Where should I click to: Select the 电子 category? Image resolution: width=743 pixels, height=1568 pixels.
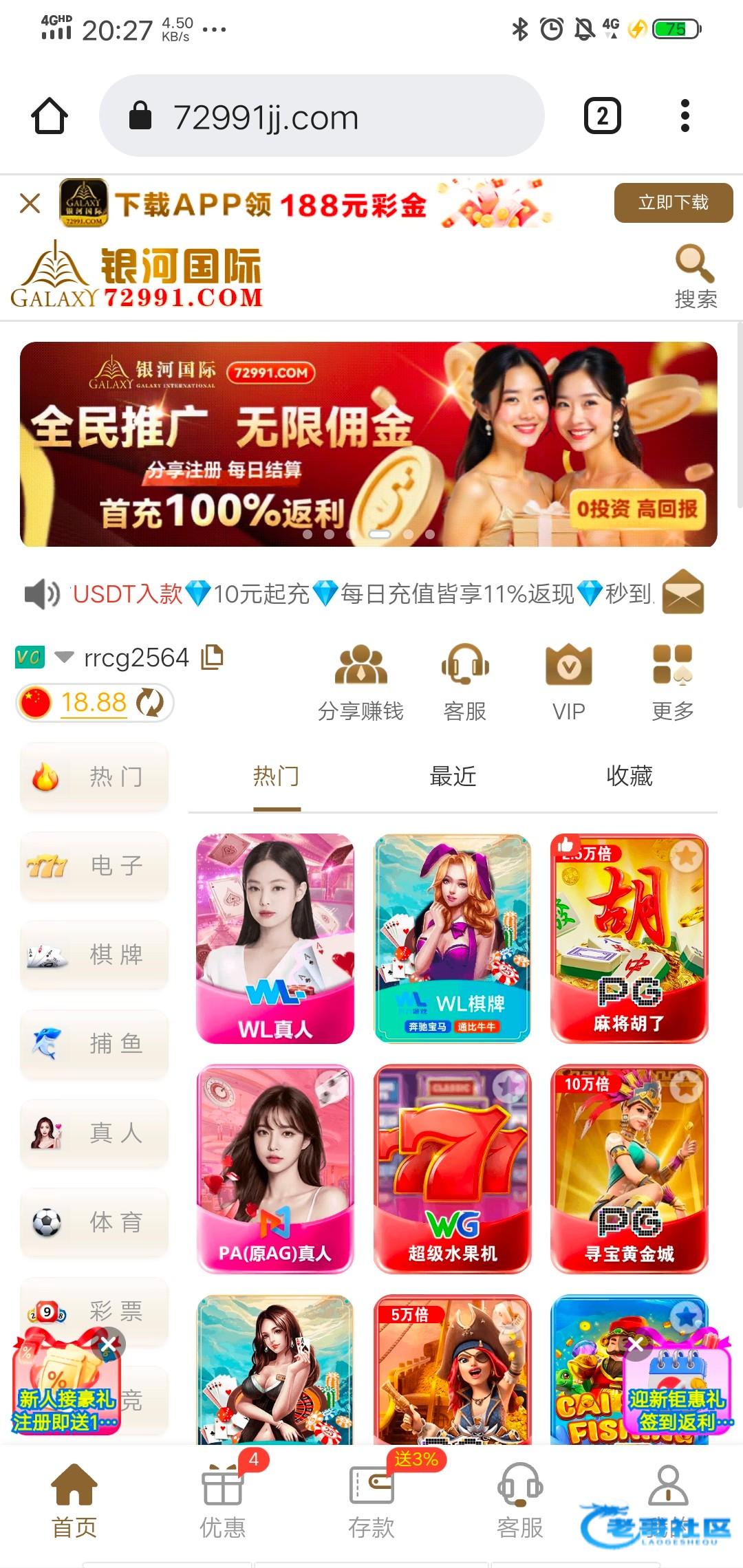[94, 866]
